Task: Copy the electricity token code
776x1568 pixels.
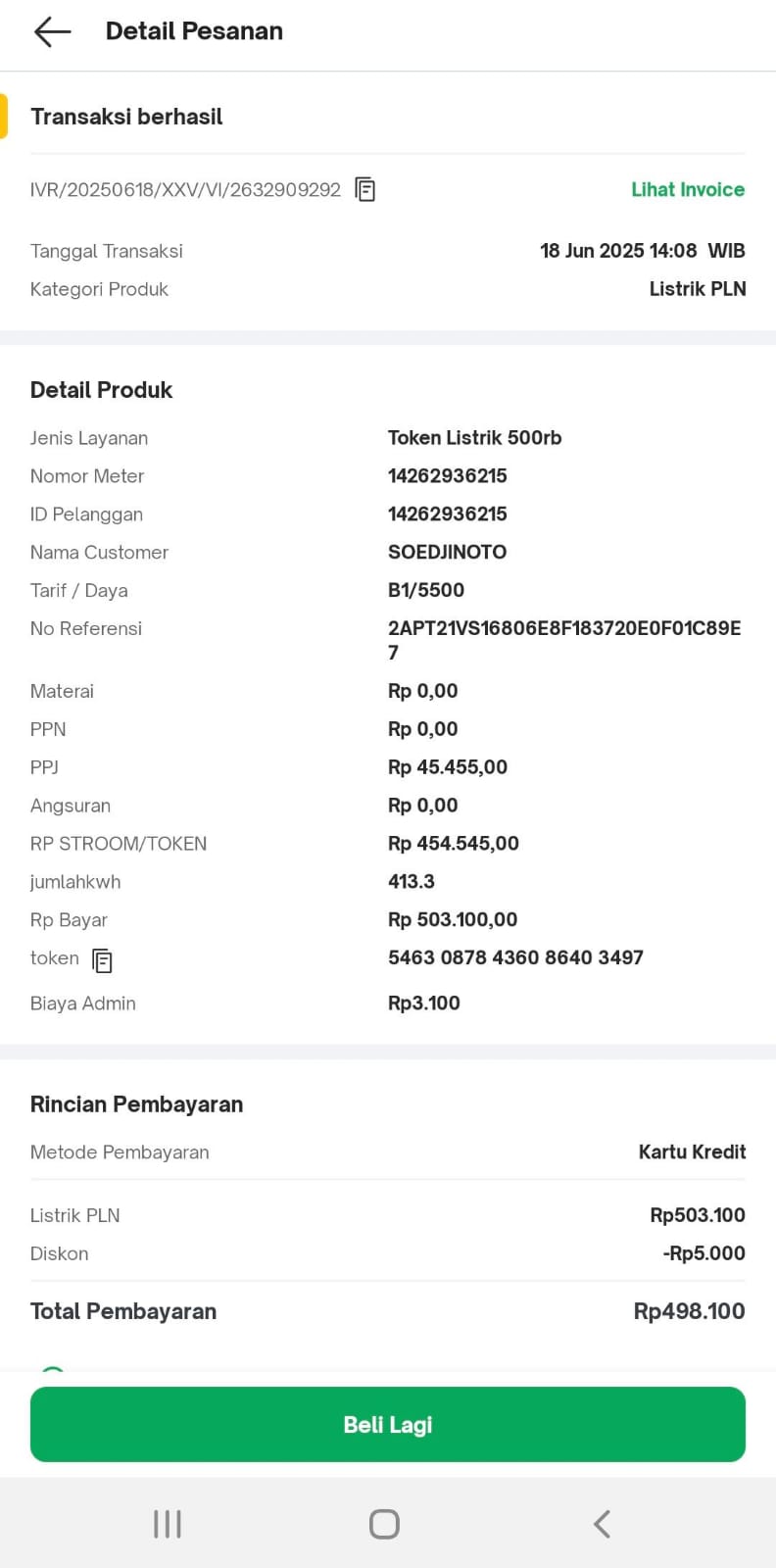Action: (x=102, y=960)
